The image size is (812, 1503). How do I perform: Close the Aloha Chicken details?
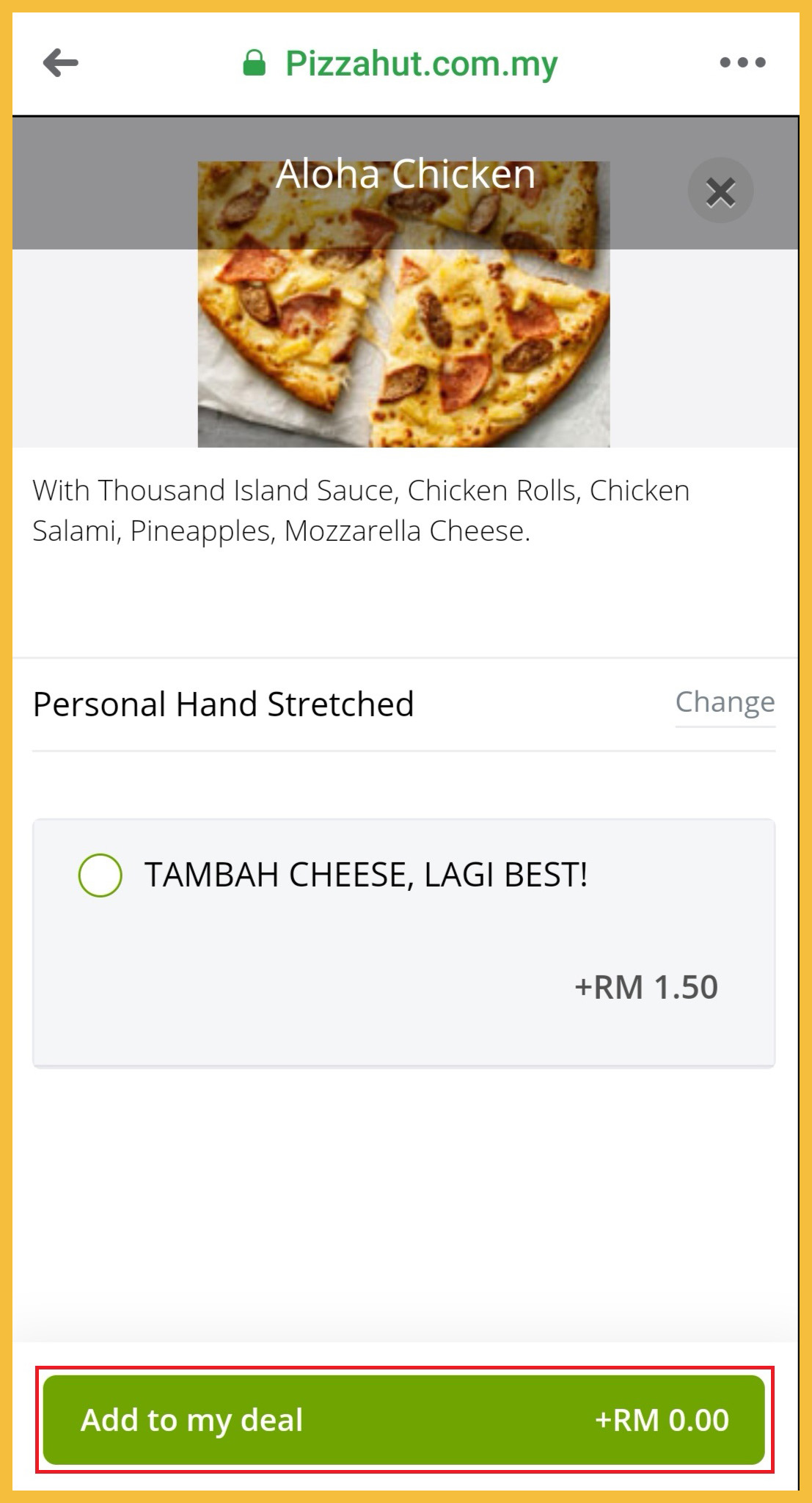[x=720, y=192]
